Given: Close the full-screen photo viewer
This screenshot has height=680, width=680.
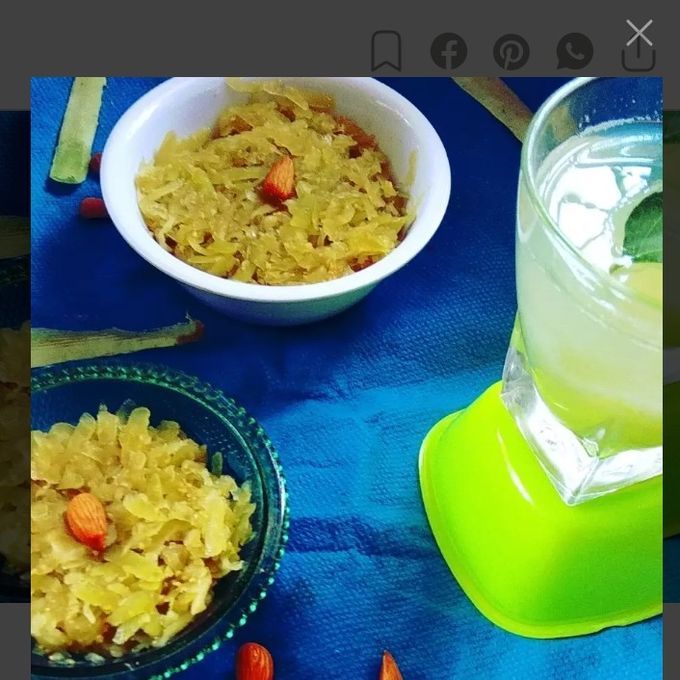Looking at the screenshot, I should click(x=639, y=33).
